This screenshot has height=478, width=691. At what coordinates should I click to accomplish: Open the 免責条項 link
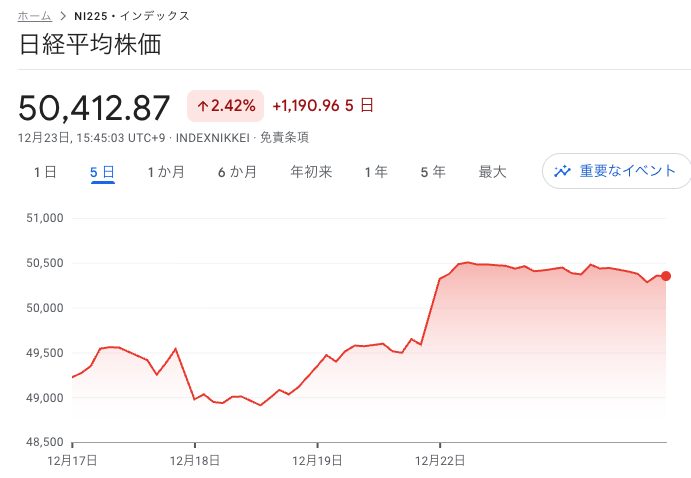click(x=284, y=138)
